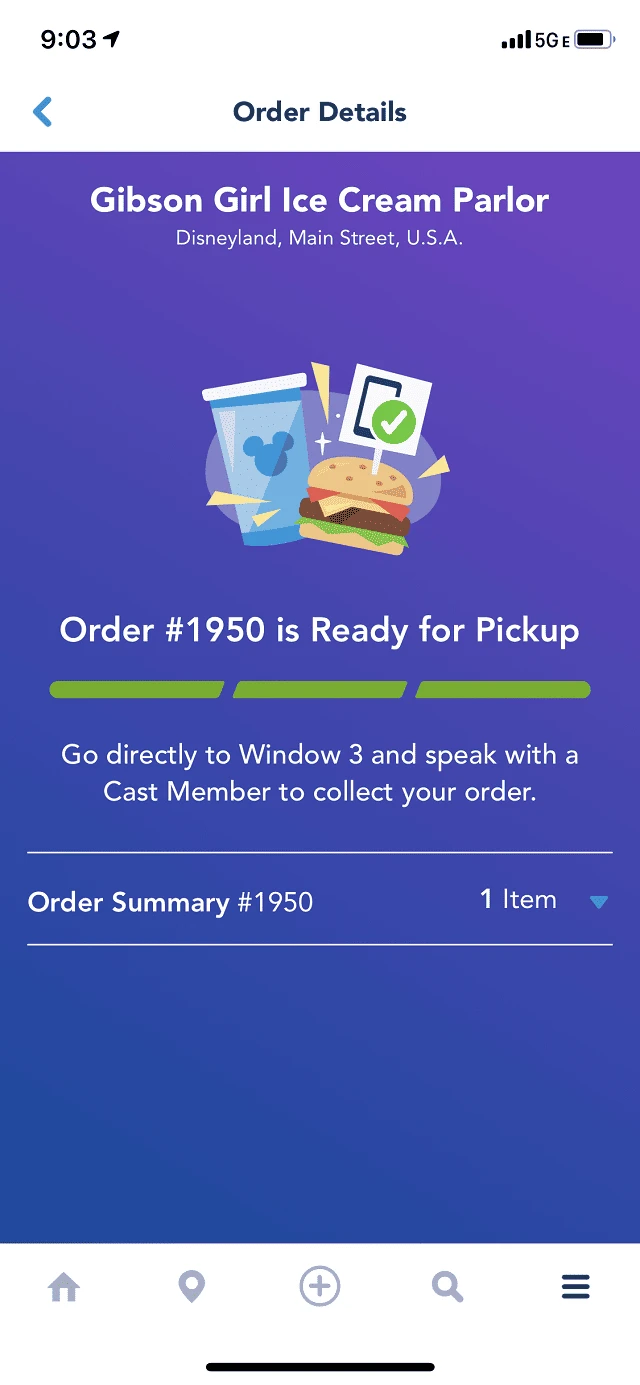This screenshot has height=1385, width=640.
Task: Go back from Order Details
Action: (x=42, y=111)
